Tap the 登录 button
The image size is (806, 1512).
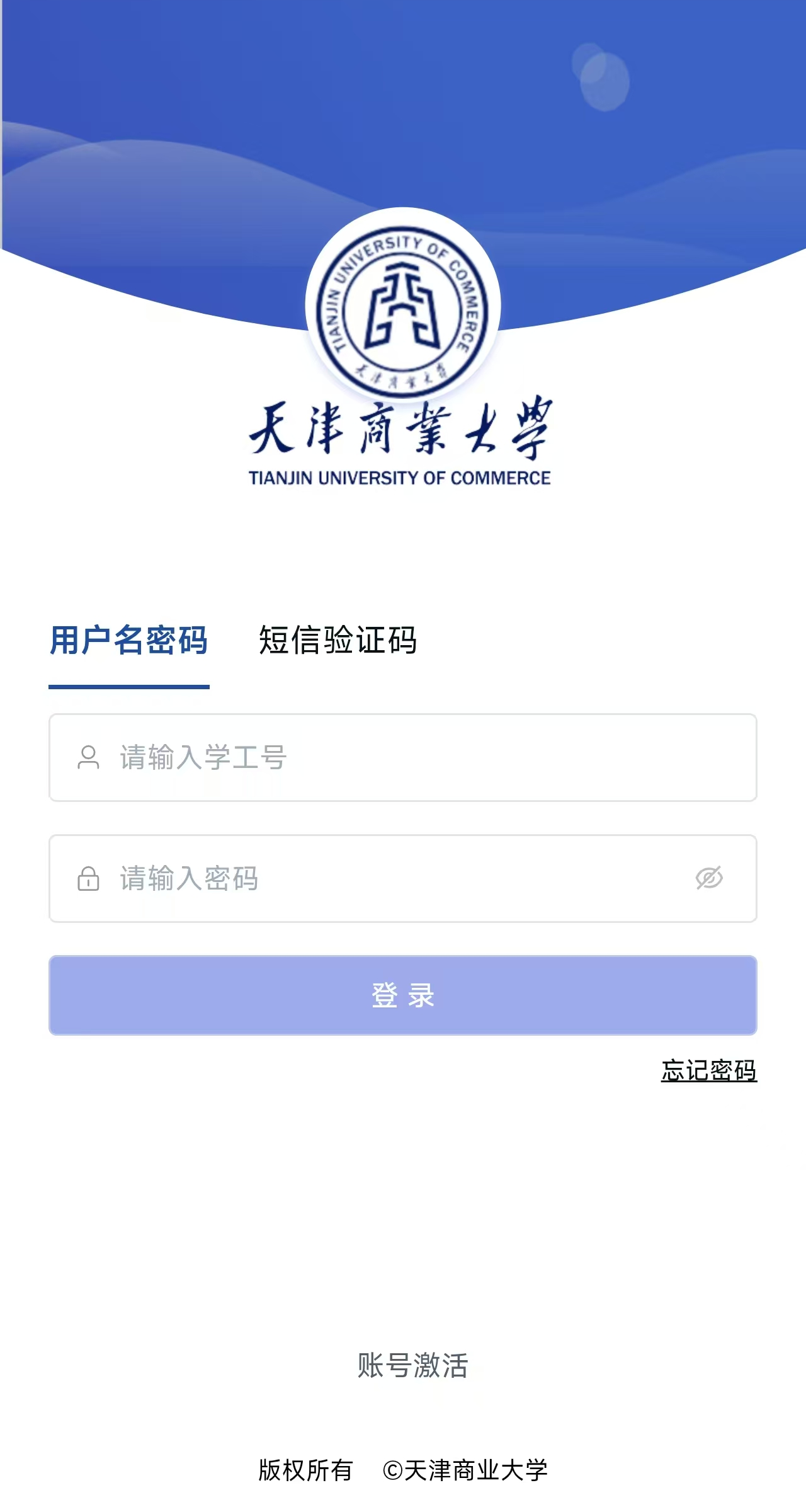point(403,995)
